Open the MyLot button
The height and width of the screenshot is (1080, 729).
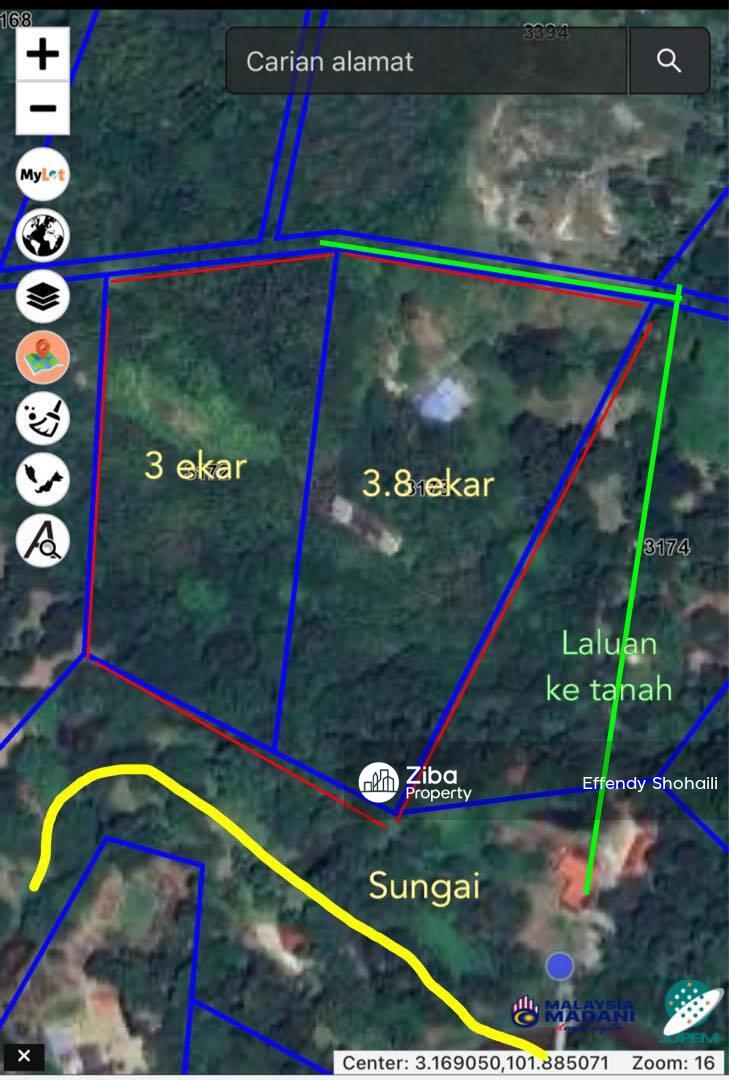(x=43, y=175)
